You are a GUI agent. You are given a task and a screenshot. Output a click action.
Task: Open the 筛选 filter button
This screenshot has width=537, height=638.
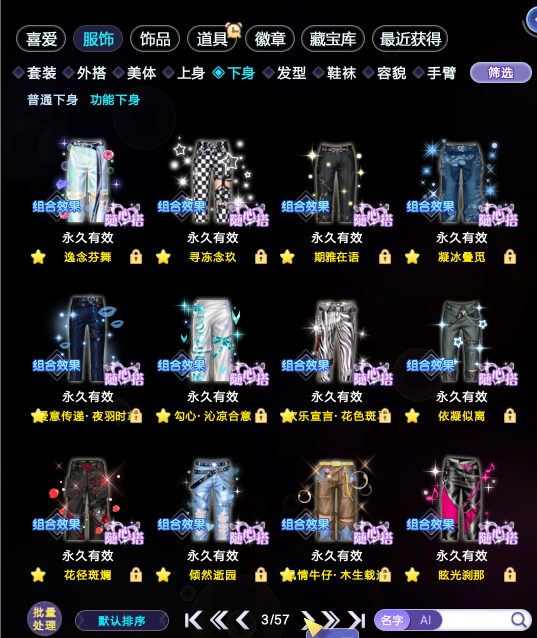click(x=500, y=73)
